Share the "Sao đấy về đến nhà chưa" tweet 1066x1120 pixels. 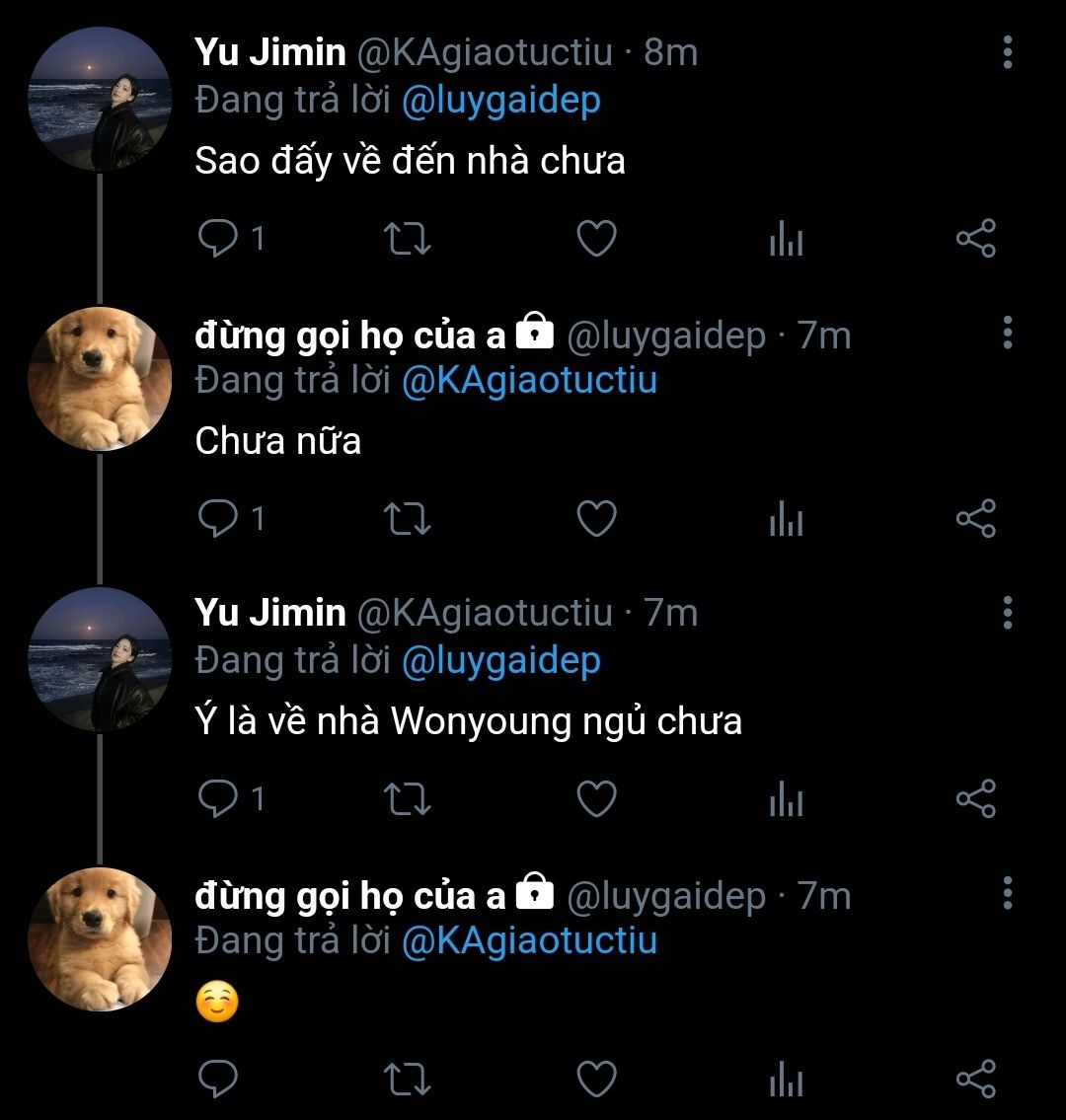(x=976, y=239)
